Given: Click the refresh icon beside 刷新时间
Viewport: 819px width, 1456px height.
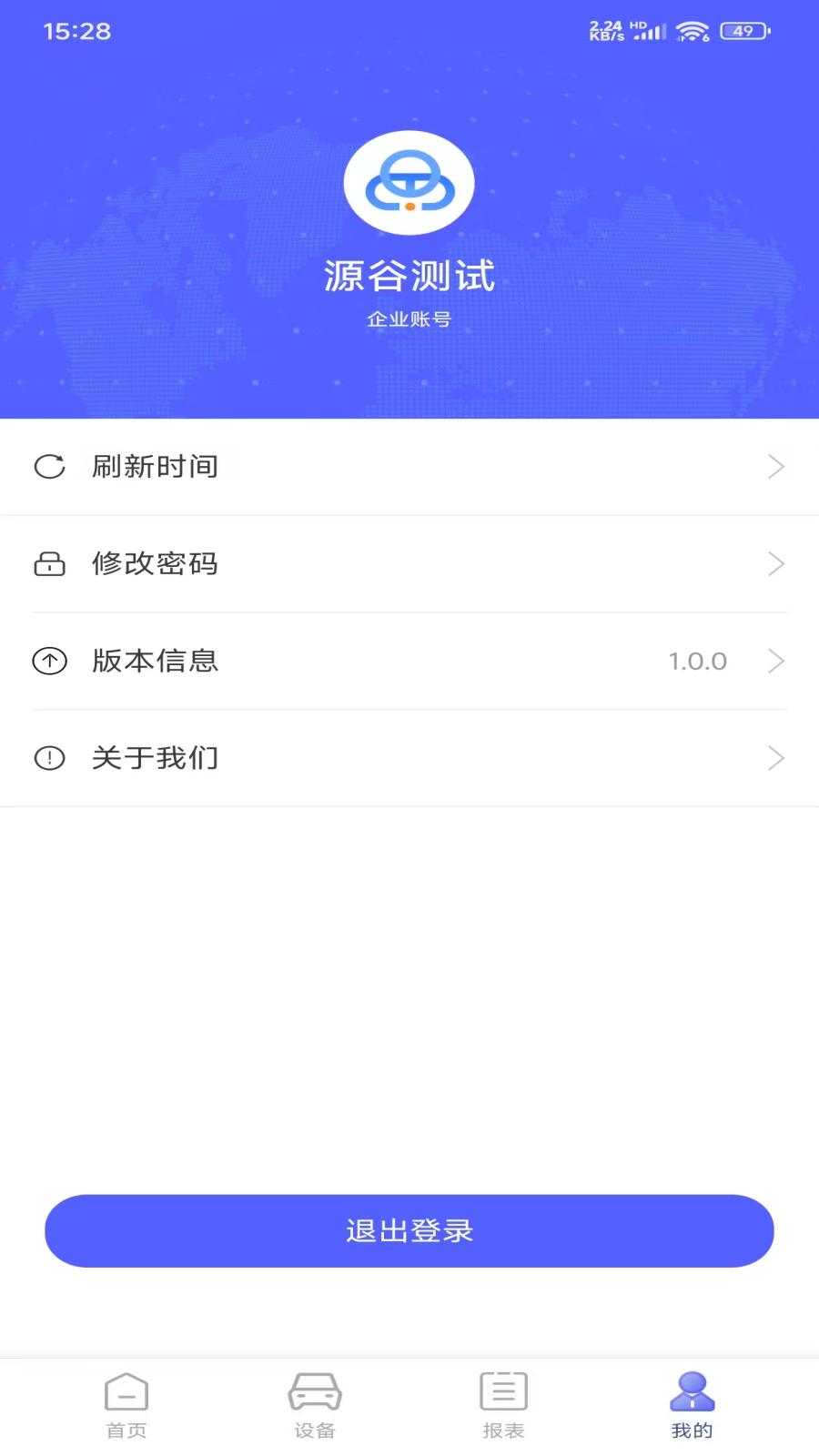Looking at the screenshot, I should [50, 466].
